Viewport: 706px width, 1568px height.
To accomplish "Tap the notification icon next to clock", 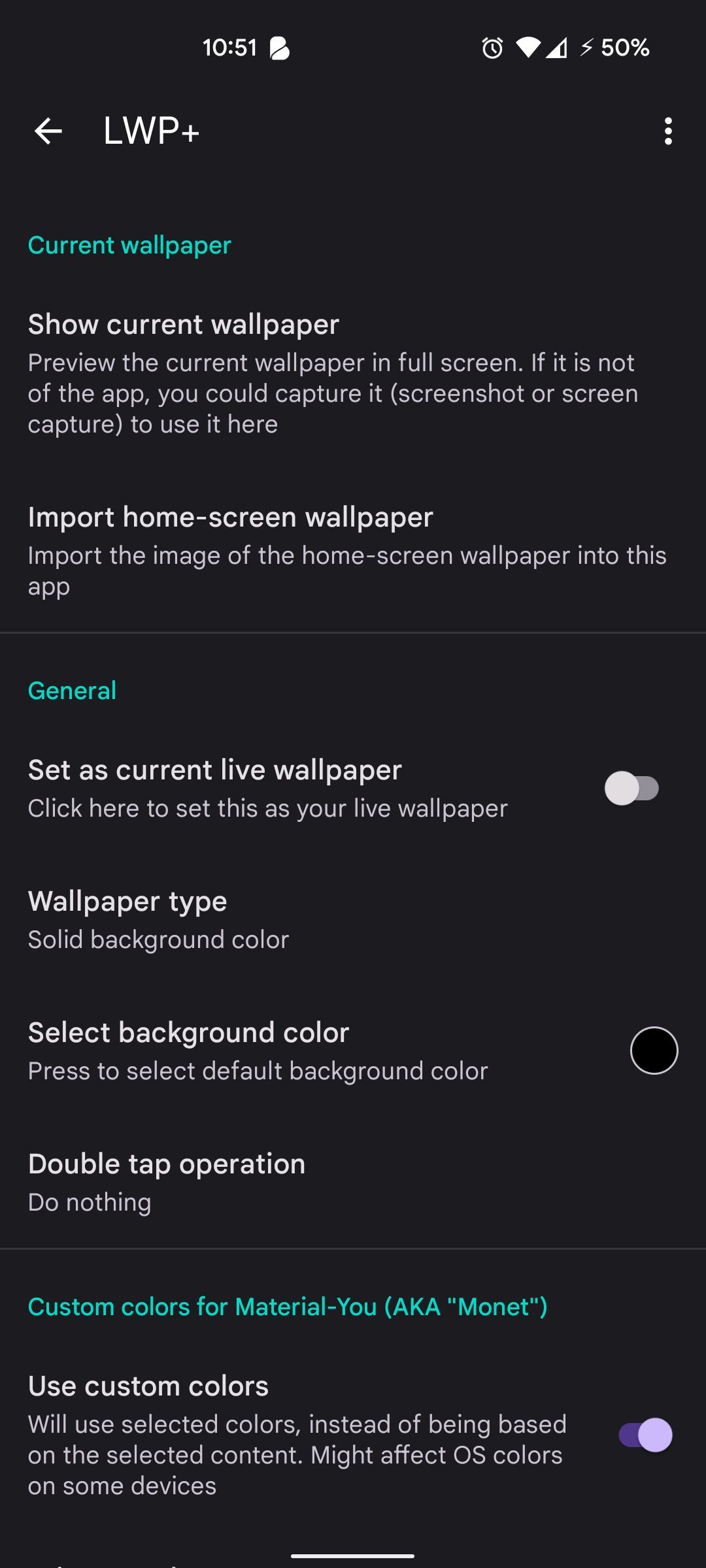I will point(280,48).
